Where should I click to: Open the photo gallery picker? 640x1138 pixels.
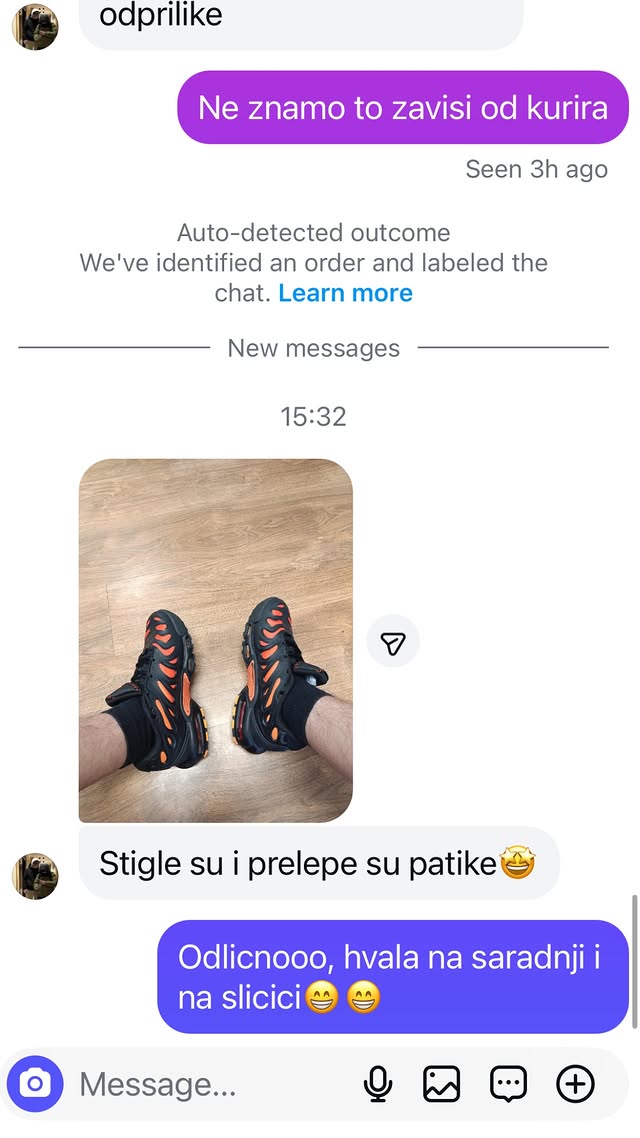[x=441, y=1083]
